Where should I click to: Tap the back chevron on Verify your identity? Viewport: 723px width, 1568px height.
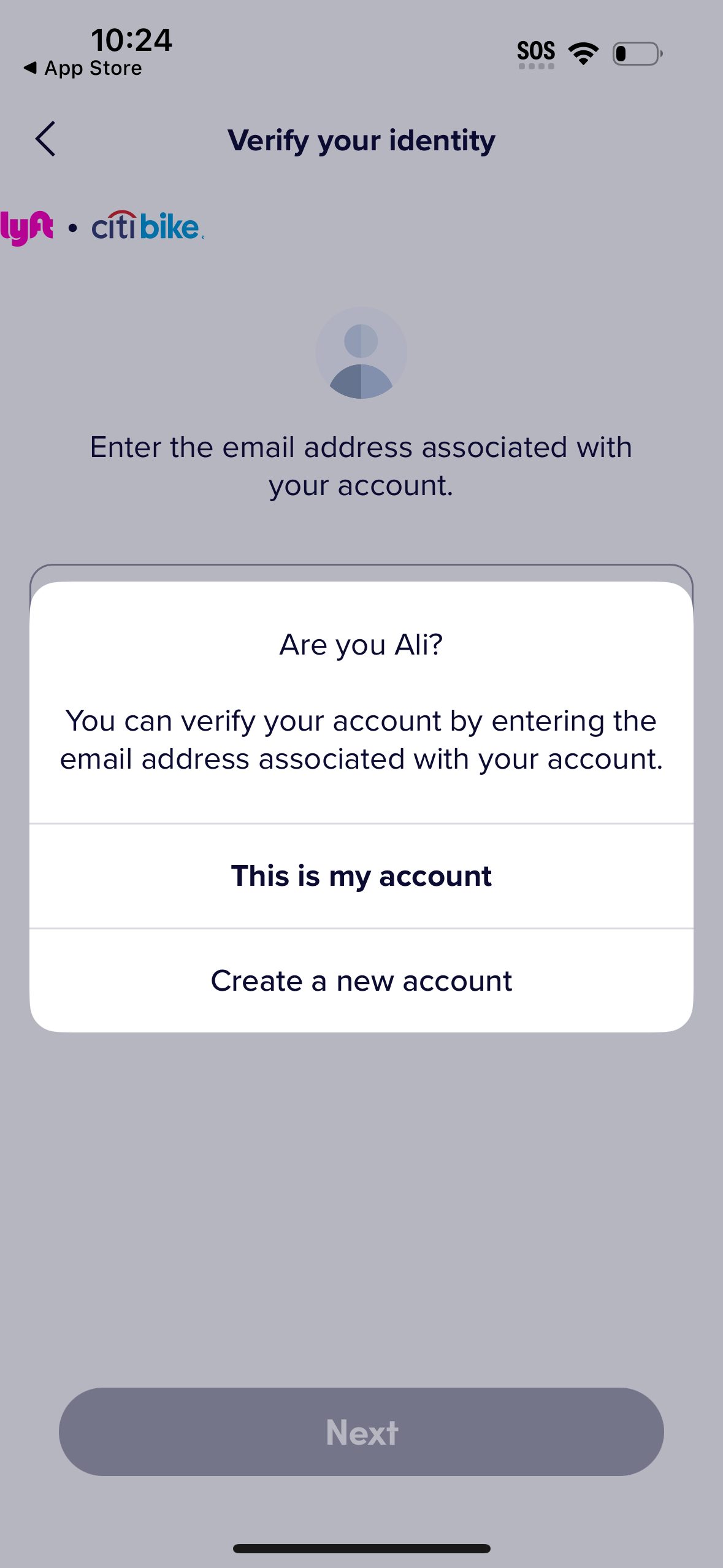pos(46,139)
